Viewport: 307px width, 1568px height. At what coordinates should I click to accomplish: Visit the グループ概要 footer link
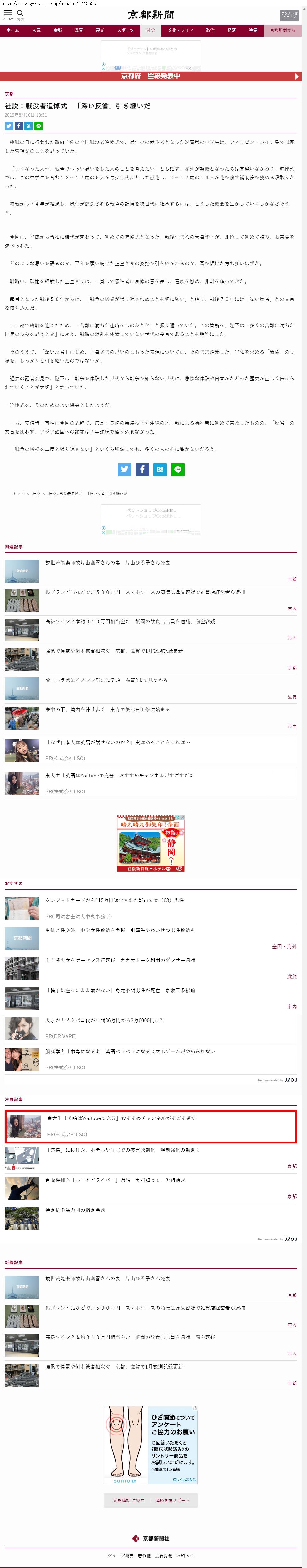point(120,1555)
